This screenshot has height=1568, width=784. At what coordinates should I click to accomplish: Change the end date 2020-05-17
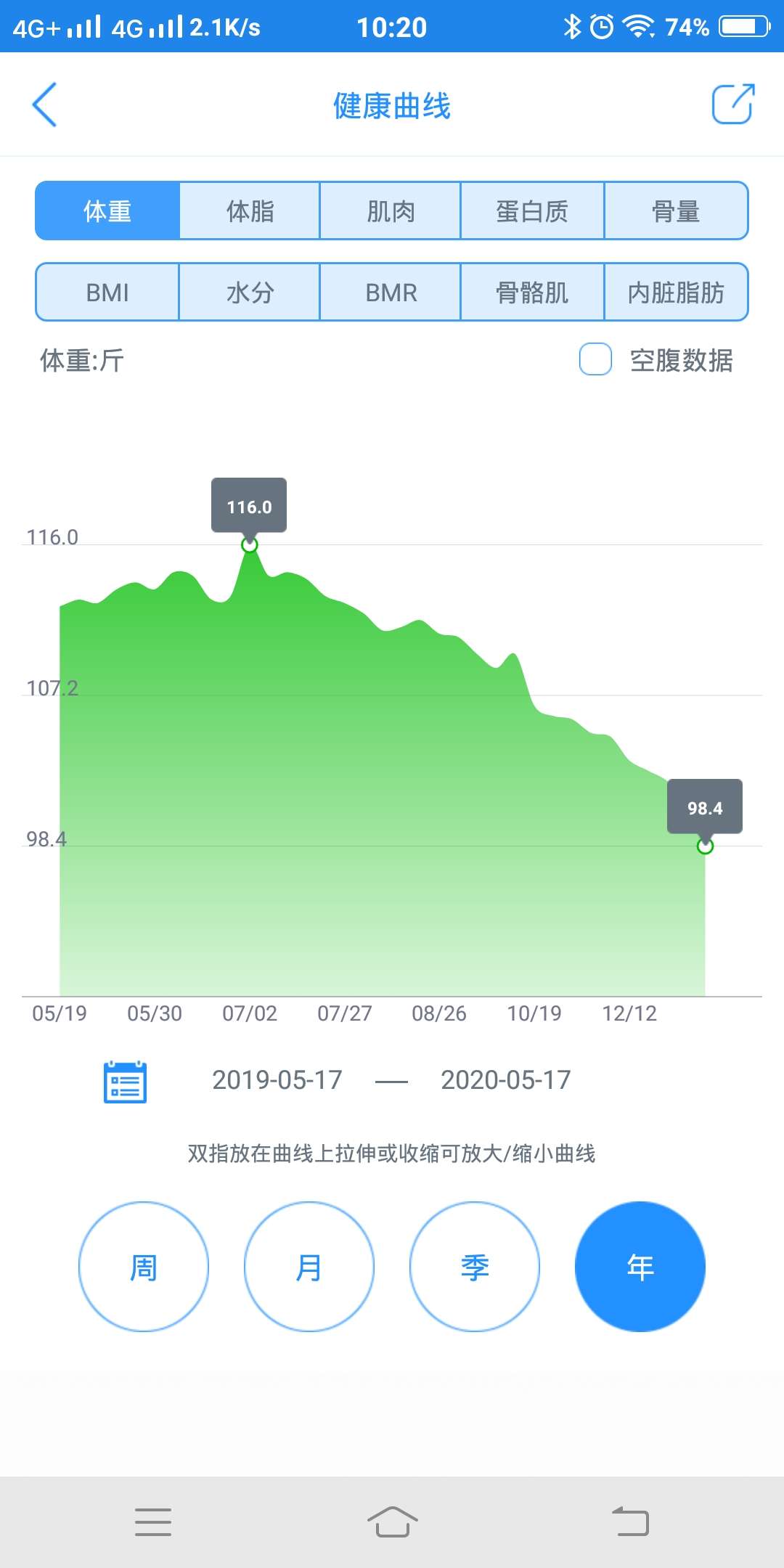click(x=505, y=1080)
